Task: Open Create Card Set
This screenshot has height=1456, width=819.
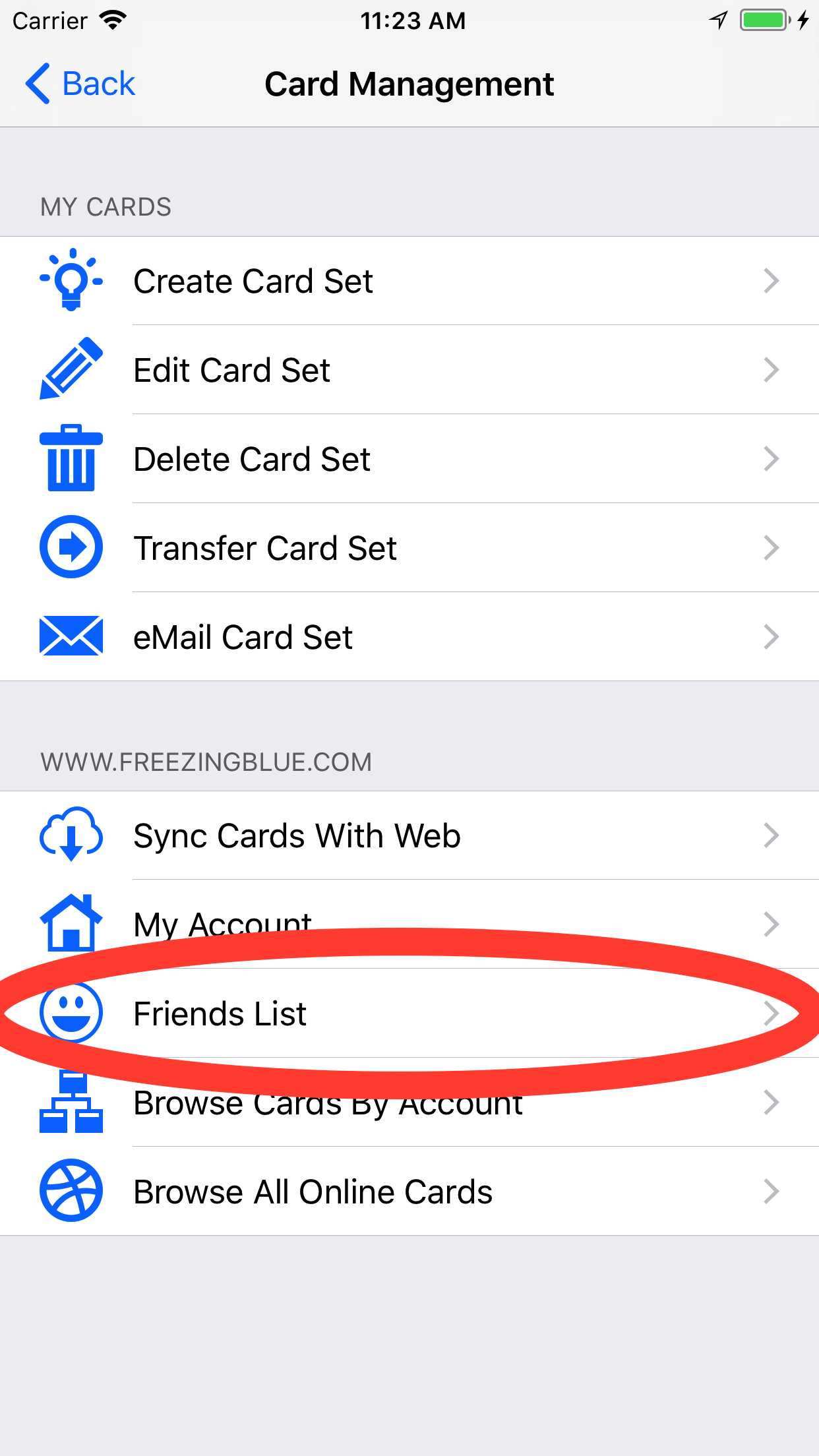Action: pos(409,281)
